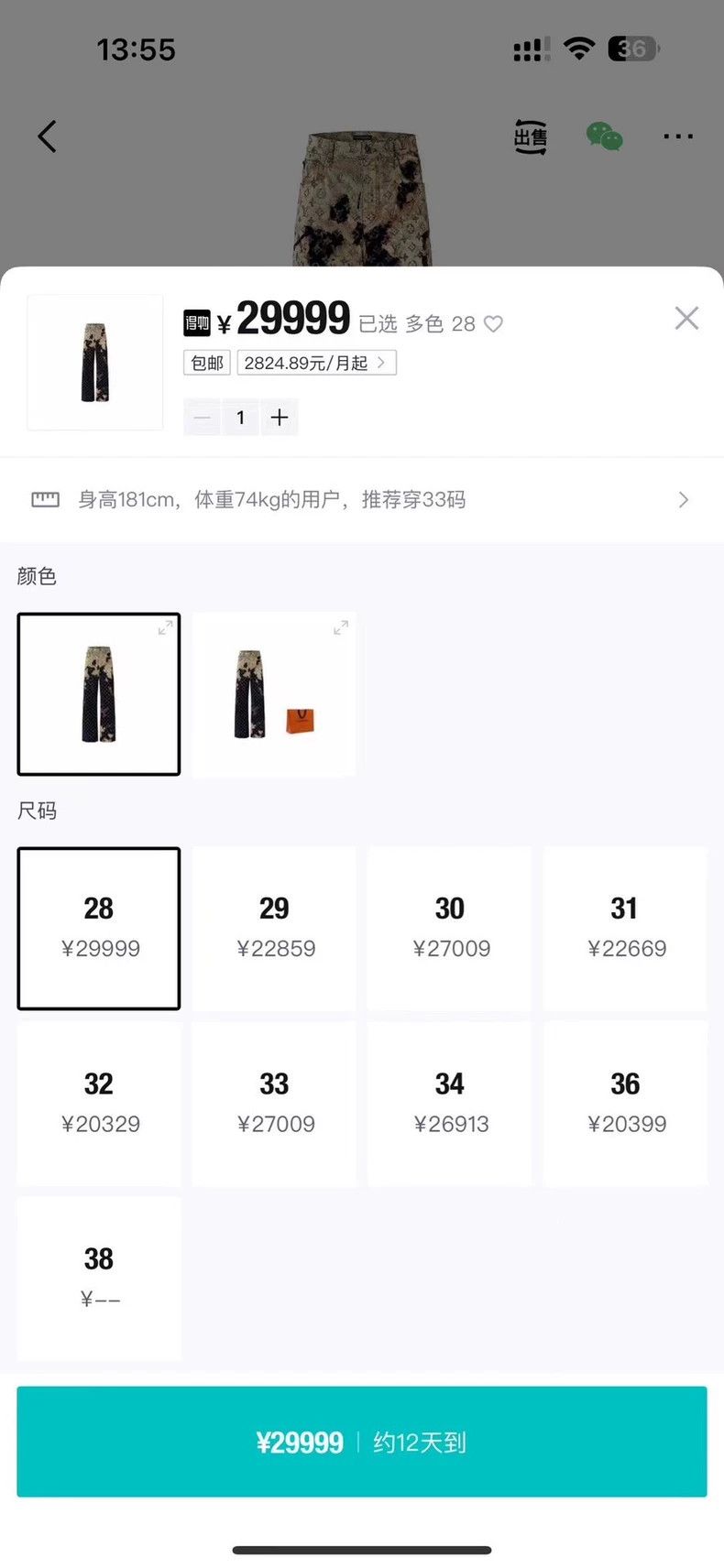This screenshot has width=724, height=1568.
Task: Select size 38 with no price
Action: [x=99, y=1278]
